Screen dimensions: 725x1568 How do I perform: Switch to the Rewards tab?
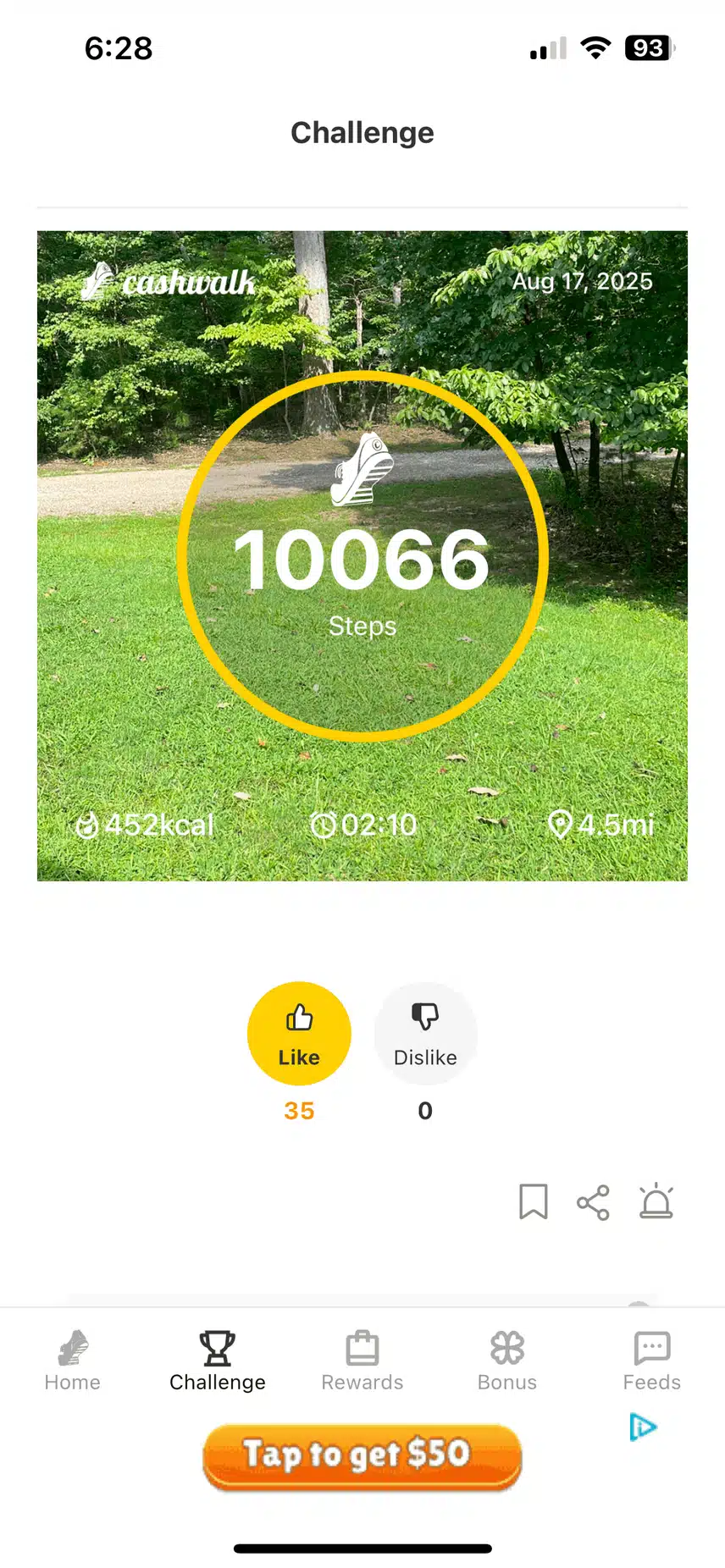362,1361
